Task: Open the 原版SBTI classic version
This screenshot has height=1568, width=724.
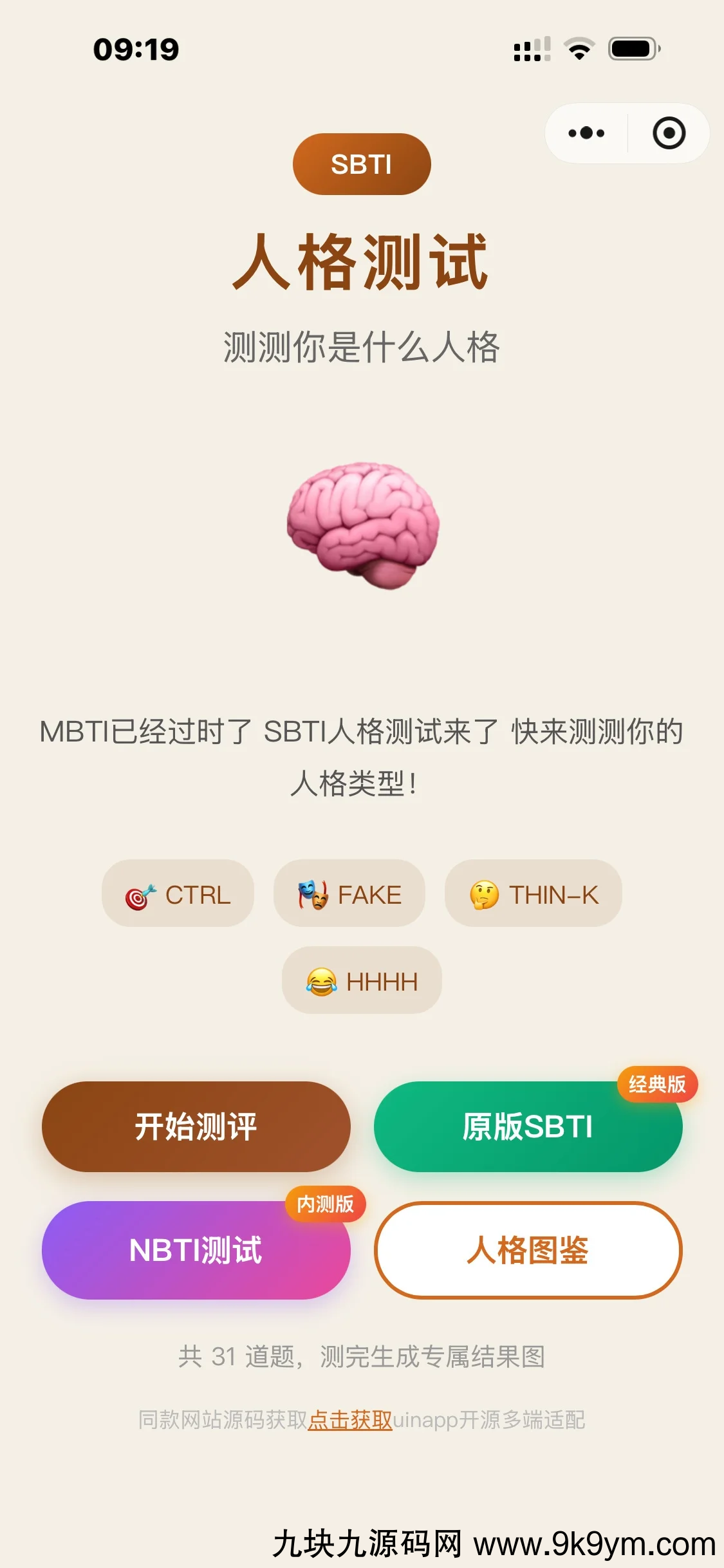Action: point(528,1127)
